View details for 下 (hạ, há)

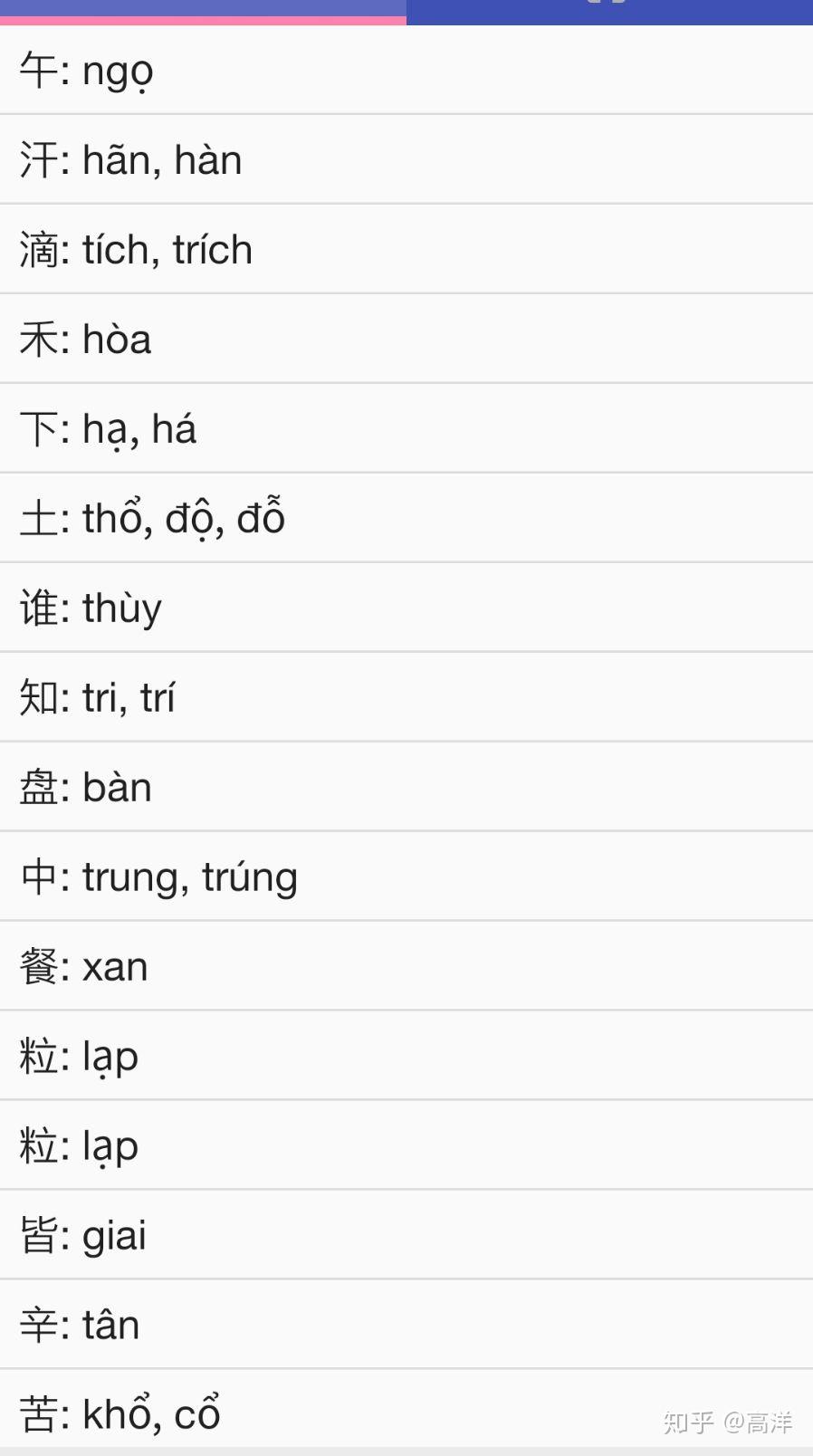[x=406, y=429]
